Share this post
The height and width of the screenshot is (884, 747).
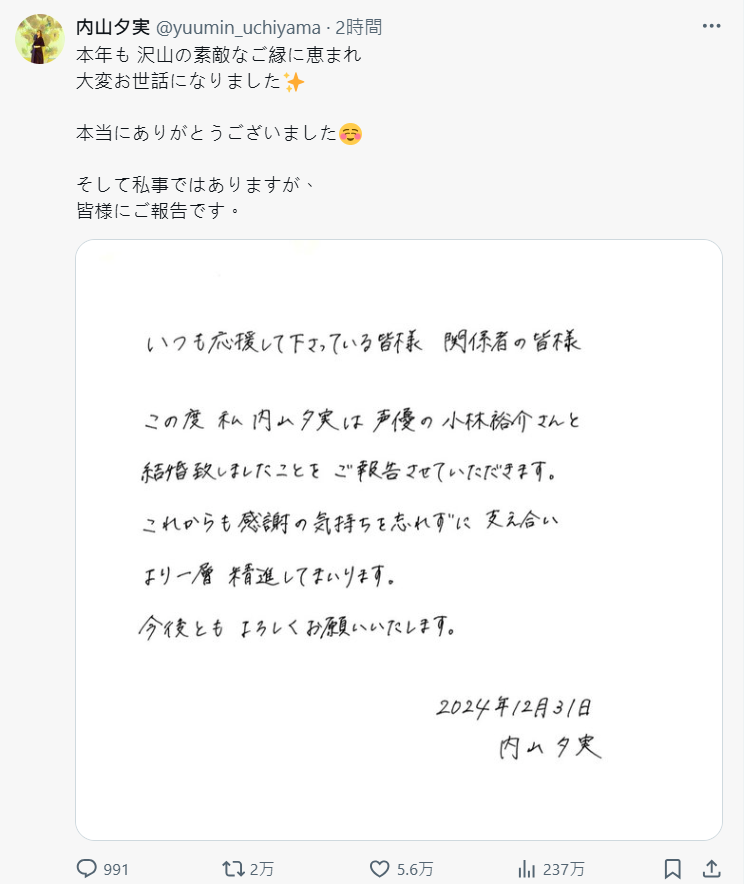(711, 868)
